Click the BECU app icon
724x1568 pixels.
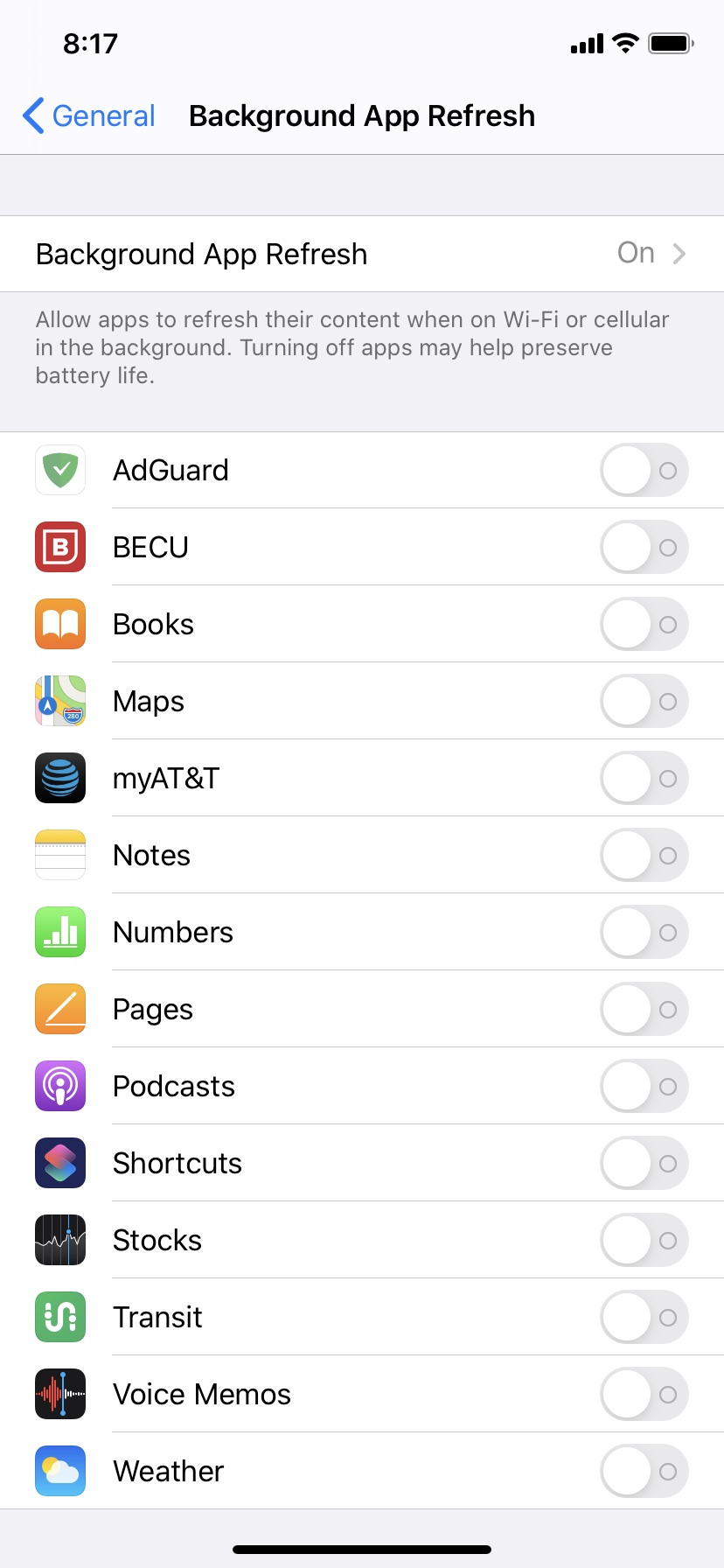(x=59, y=547)
